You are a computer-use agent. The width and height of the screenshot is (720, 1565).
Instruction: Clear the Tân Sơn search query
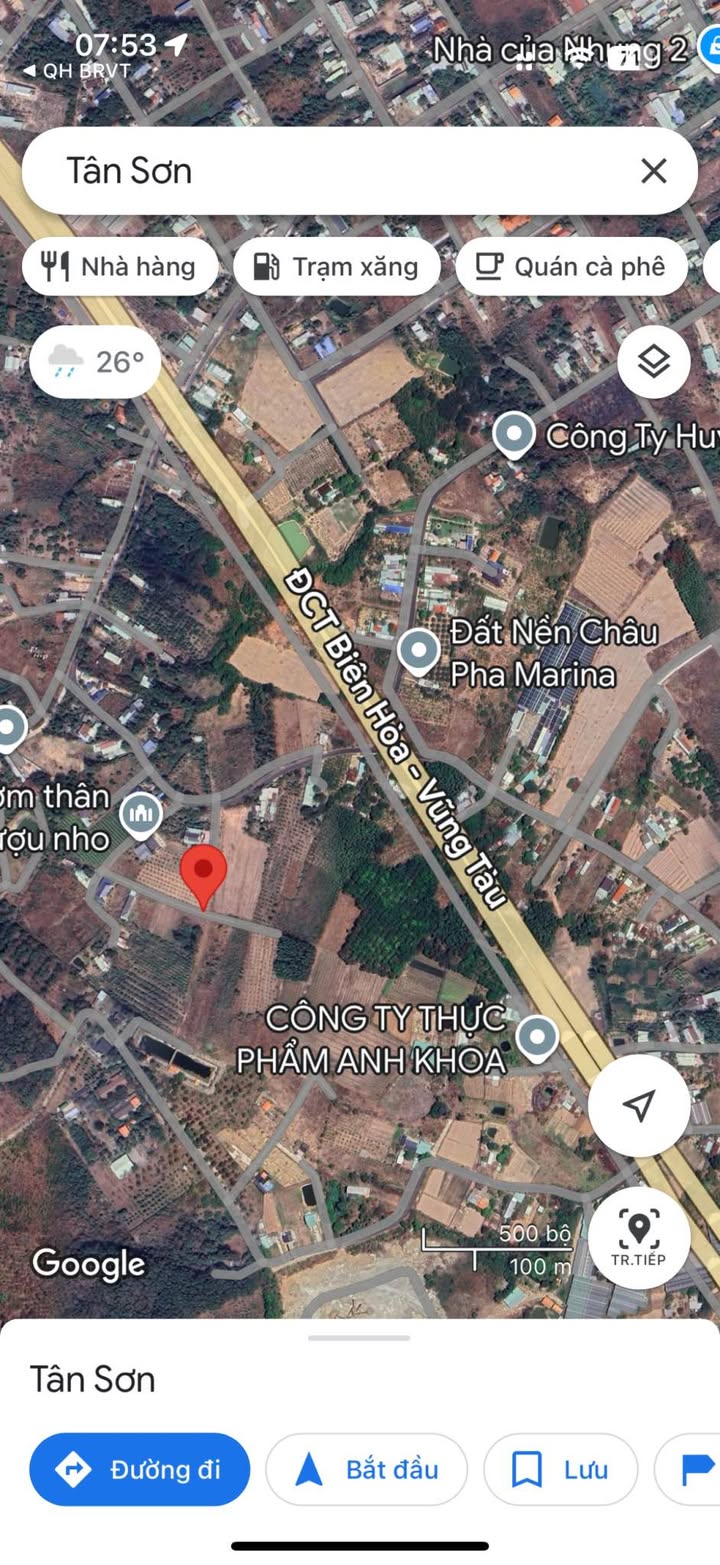pos(653,171)
